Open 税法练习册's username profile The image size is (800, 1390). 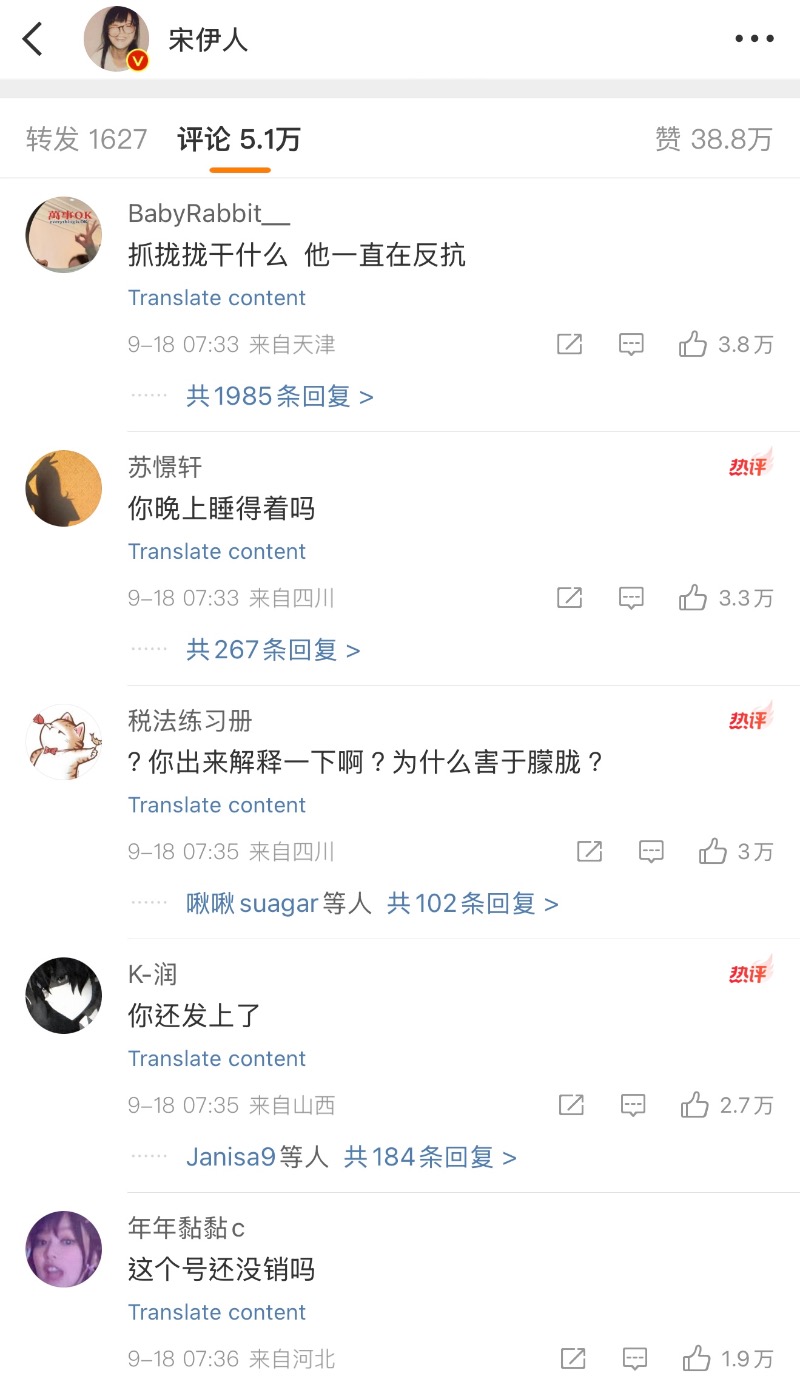[190, 721]
